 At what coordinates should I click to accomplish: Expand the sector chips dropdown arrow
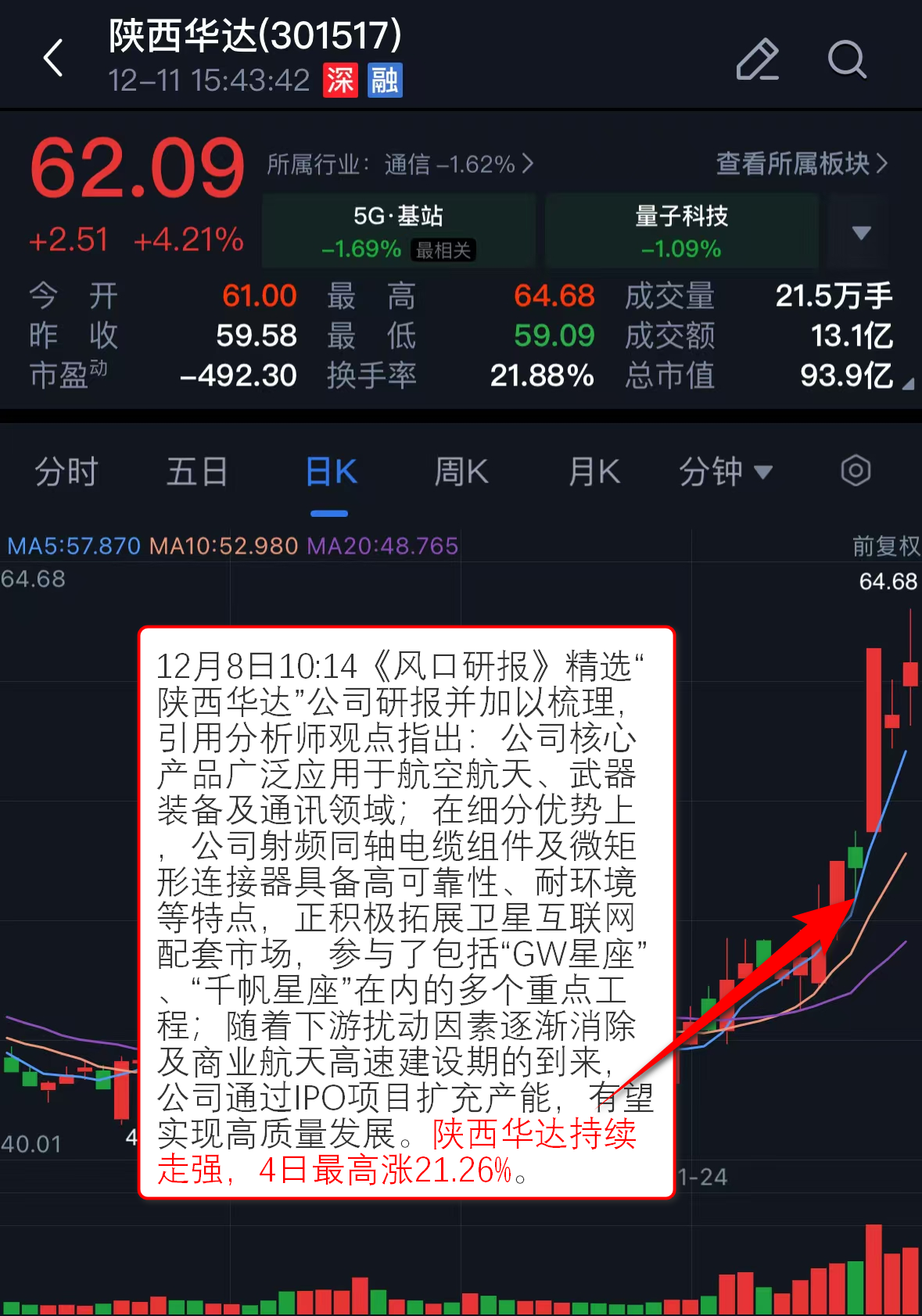point(861,232)
